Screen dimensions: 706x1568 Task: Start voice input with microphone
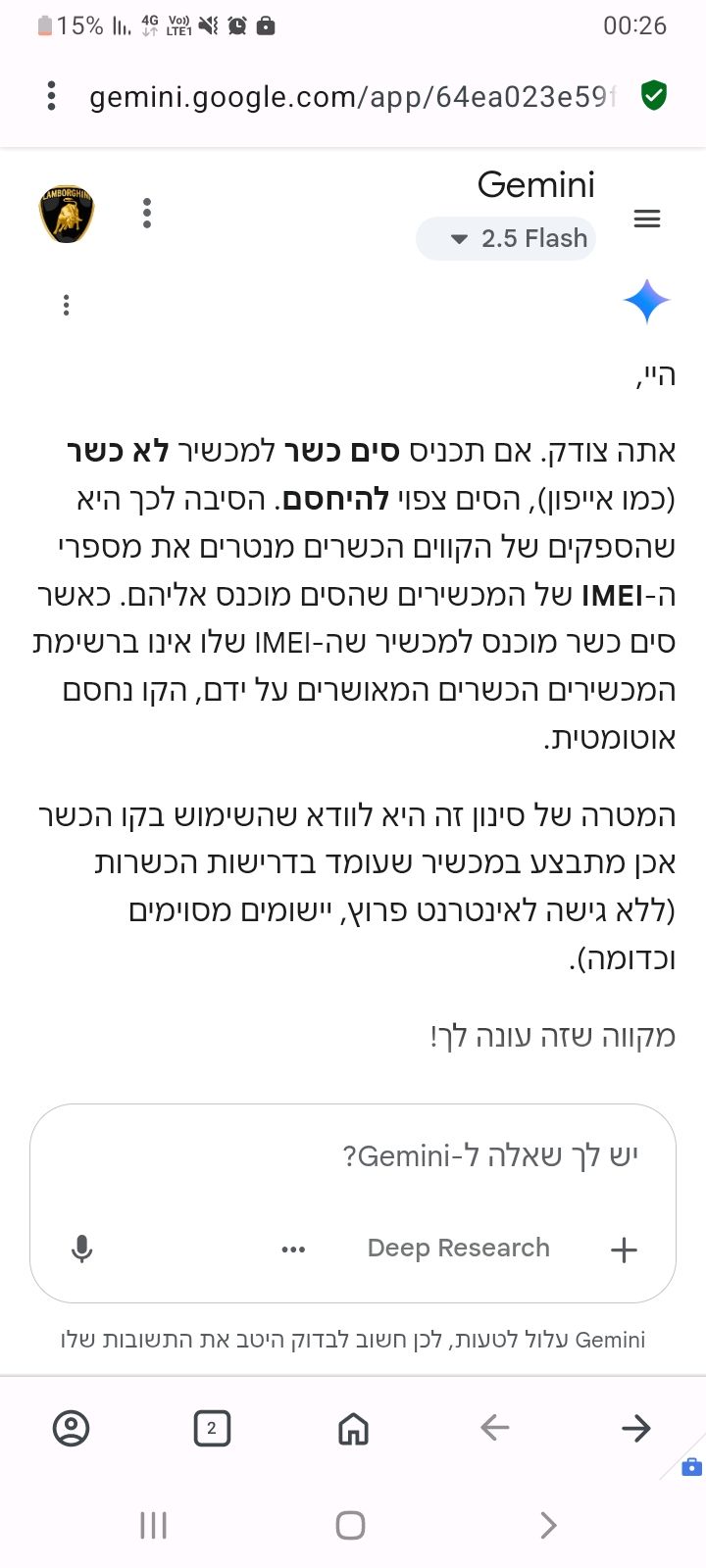point(82,1249)
